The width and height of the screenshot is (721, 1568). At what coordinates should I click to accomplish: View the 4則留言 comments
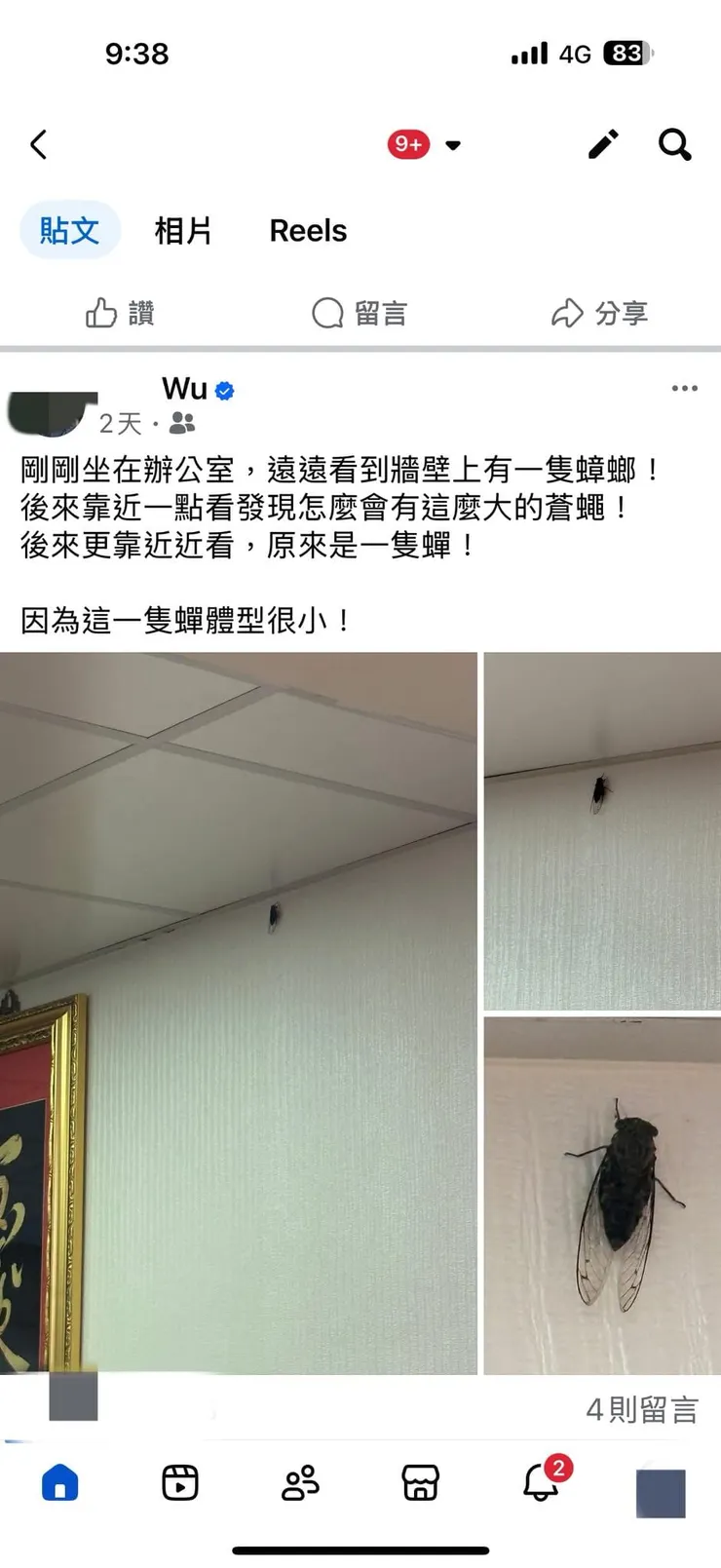pos(642,1409)
